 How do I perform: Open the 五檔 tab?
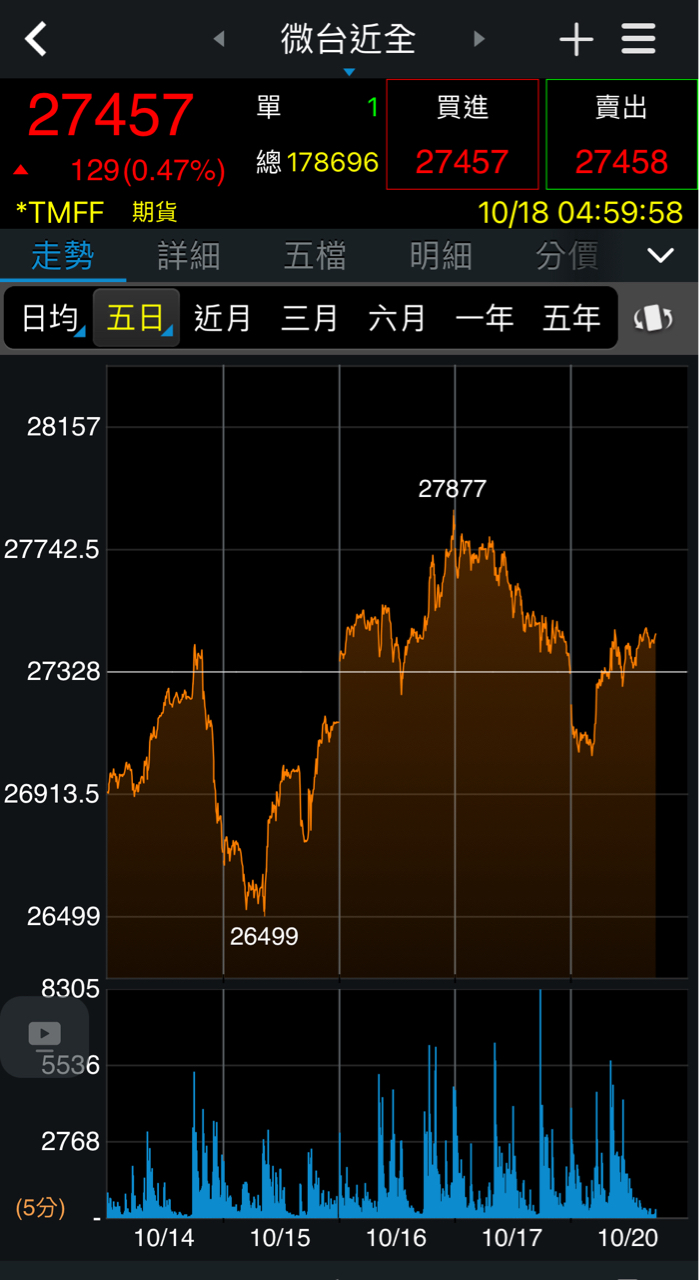click(x=314, y=256)
